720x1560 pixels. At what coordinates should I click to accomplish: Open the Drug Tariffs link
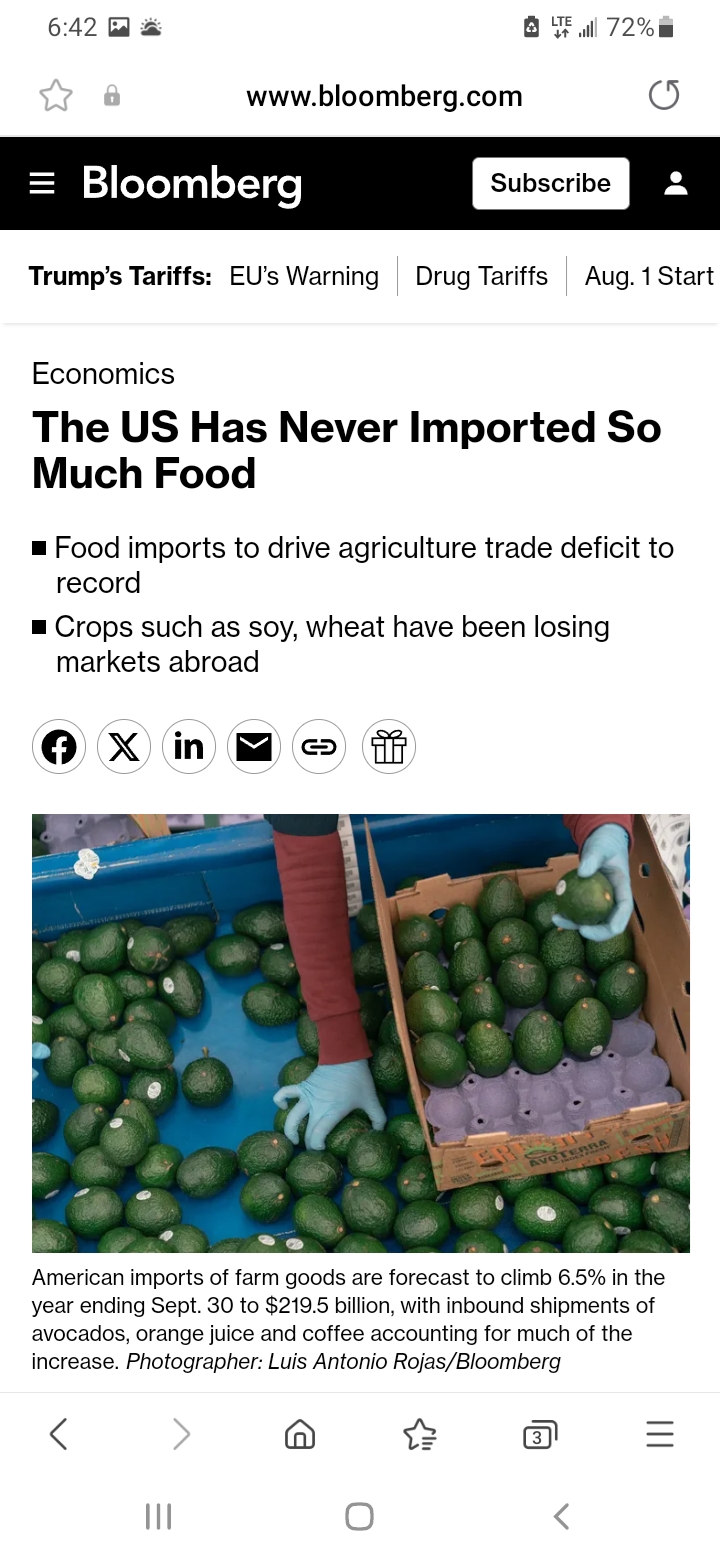click(482, 276)
